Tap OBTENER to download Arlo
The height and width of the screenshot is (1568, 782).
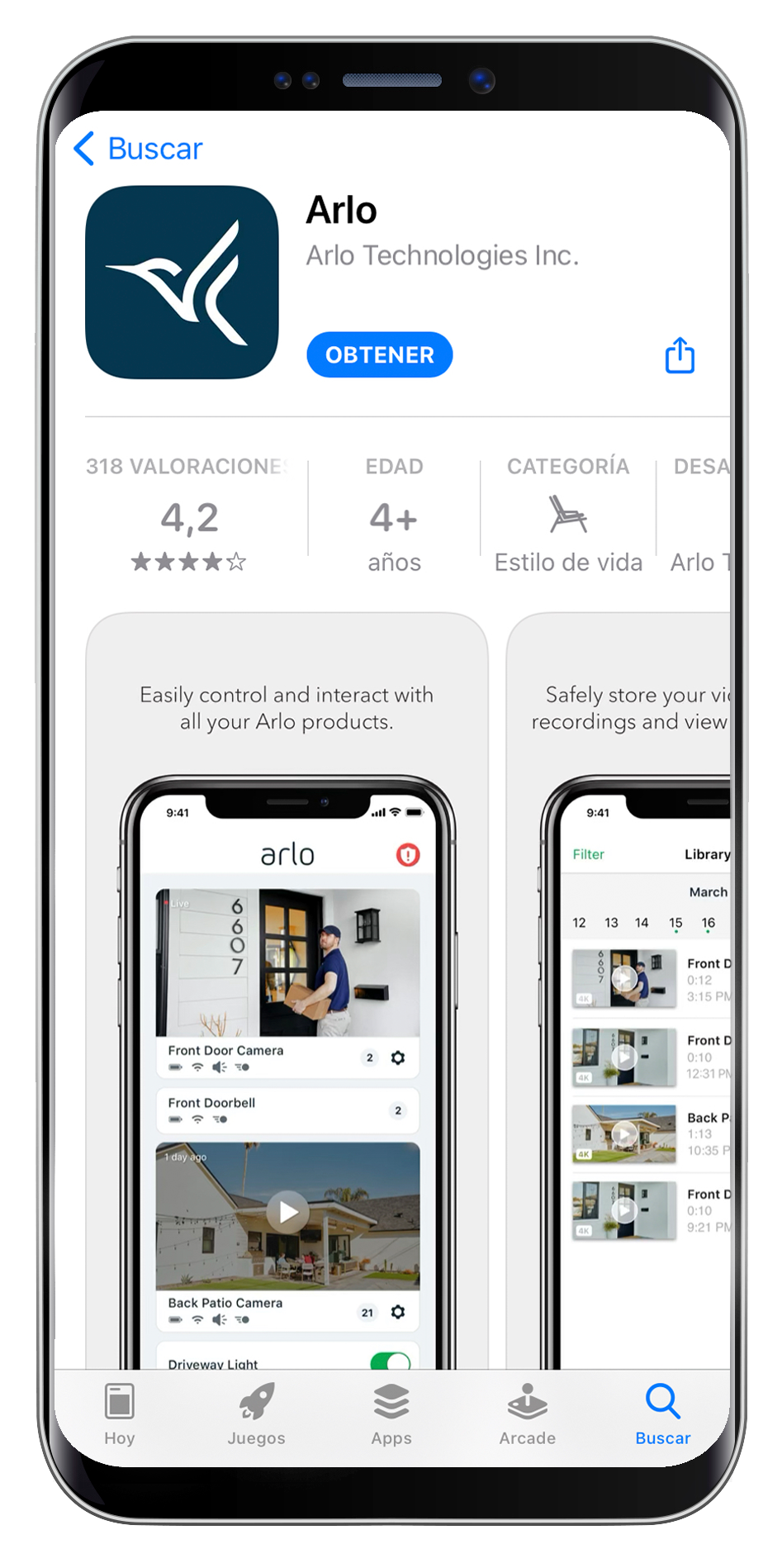pyautogui.click(x=379, y=355)
